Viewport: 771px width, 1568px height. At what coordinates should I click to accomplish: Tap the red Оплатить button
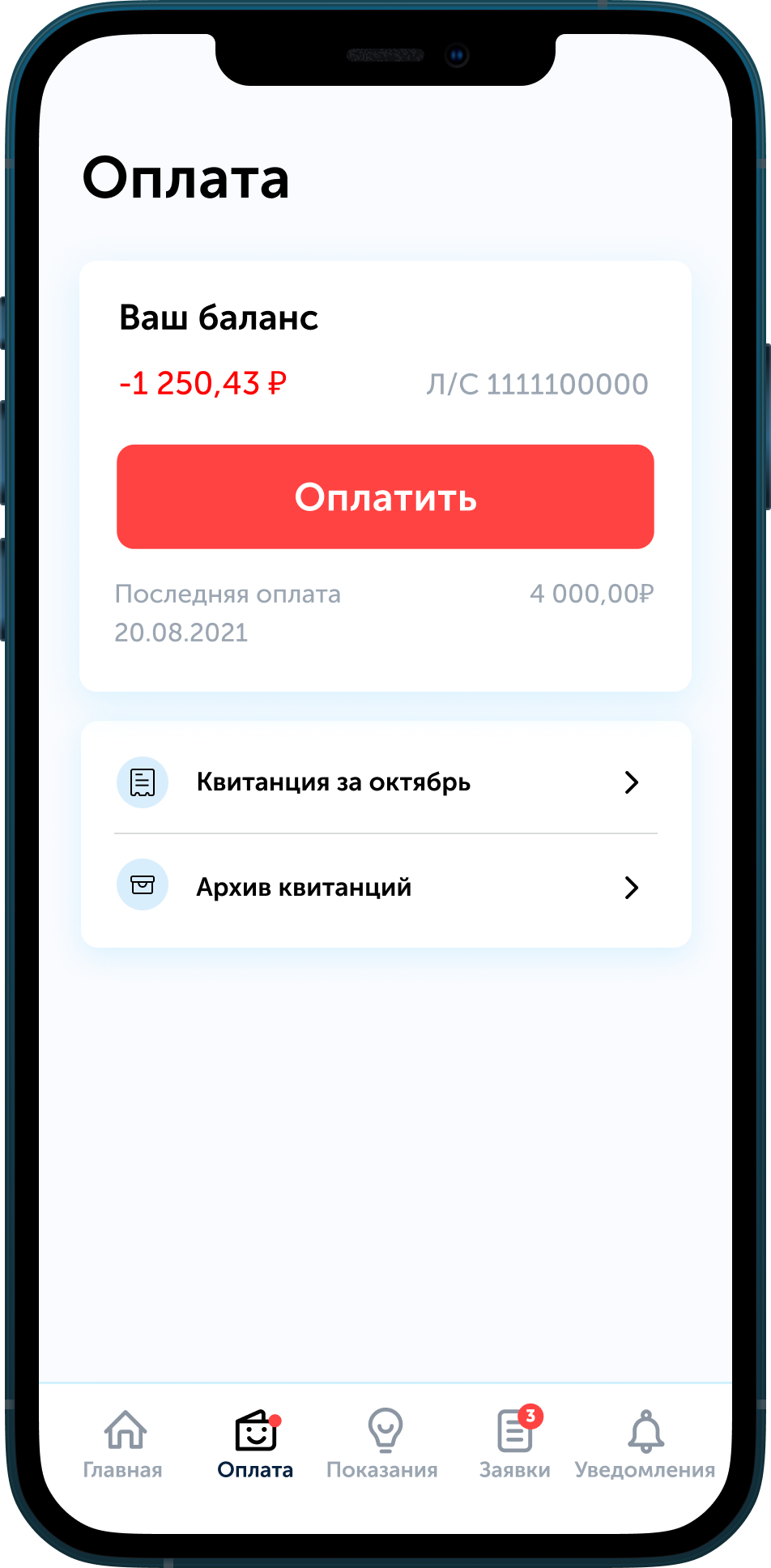click(385, 496)
